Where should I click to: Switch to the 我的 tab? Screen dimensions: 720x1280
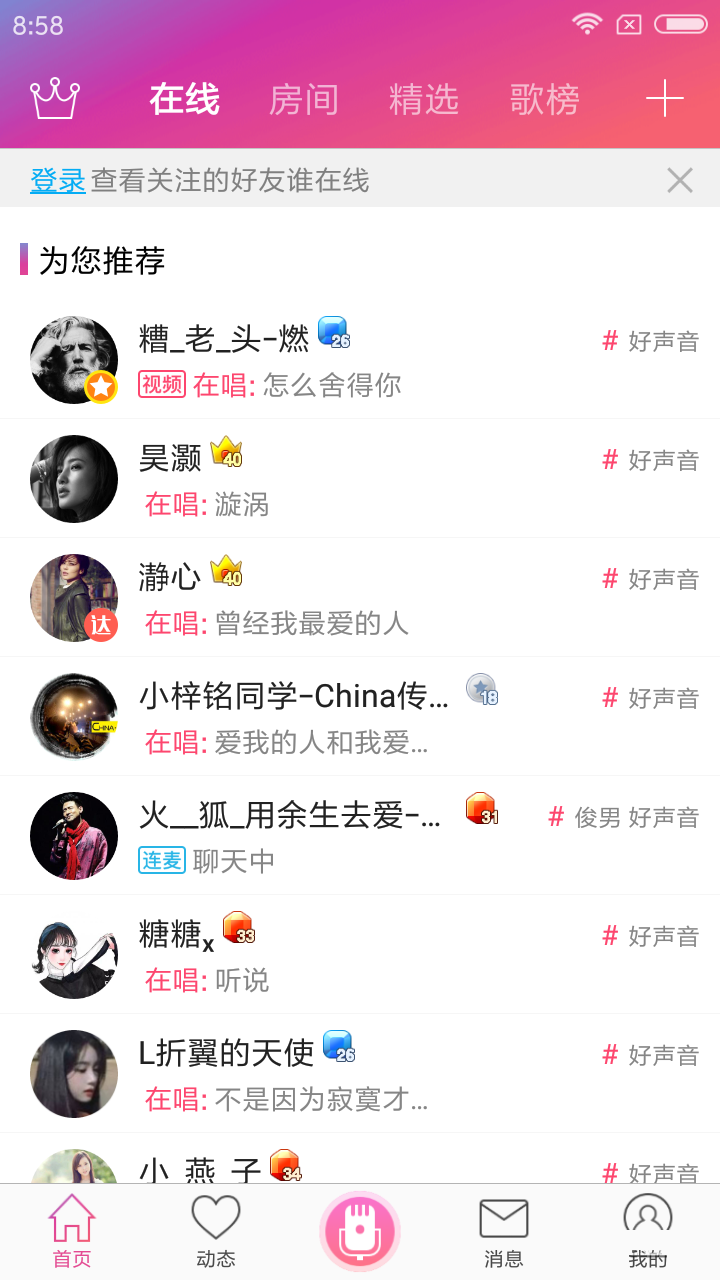point(648,1232)
